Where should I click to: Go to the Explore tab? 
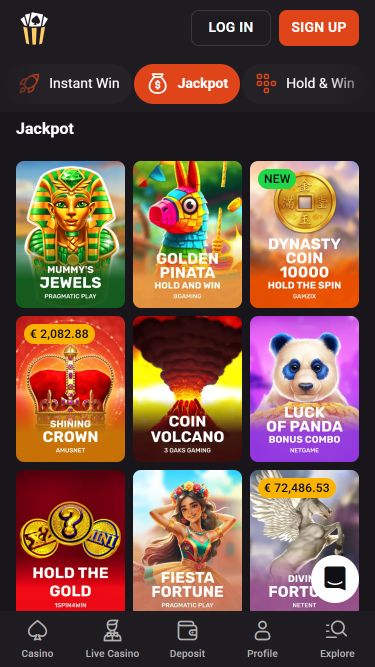pos(337,639)
